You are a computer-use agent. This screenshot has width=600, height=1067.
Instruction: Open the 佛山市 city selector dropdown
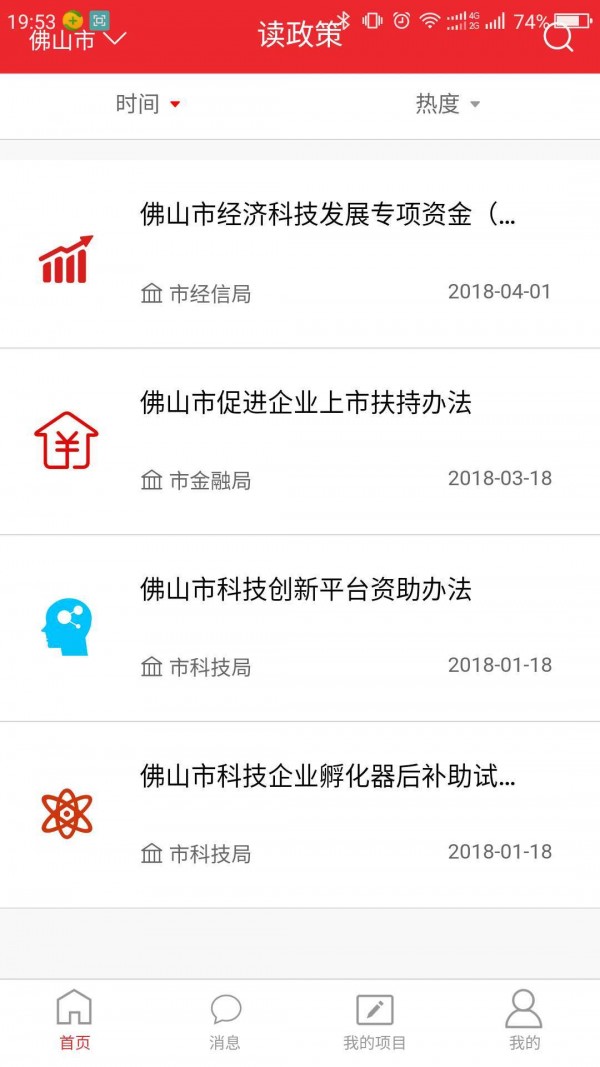coord(77,40)
